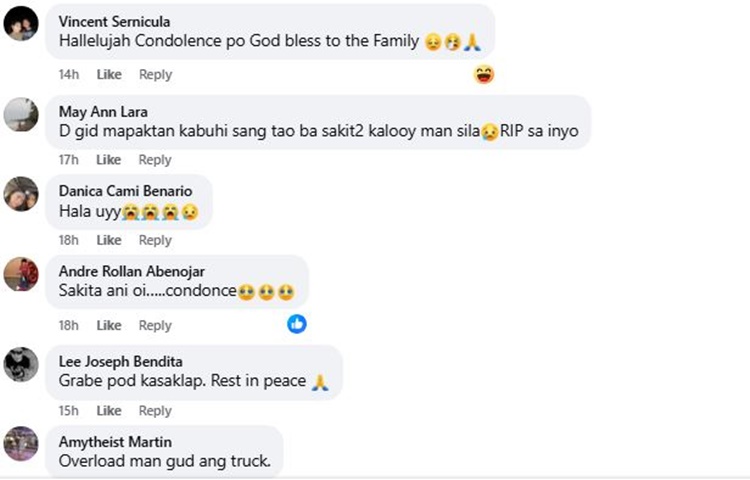Like Danica Cami Benario's comment
Screen dimensions: 750x480
109,240
